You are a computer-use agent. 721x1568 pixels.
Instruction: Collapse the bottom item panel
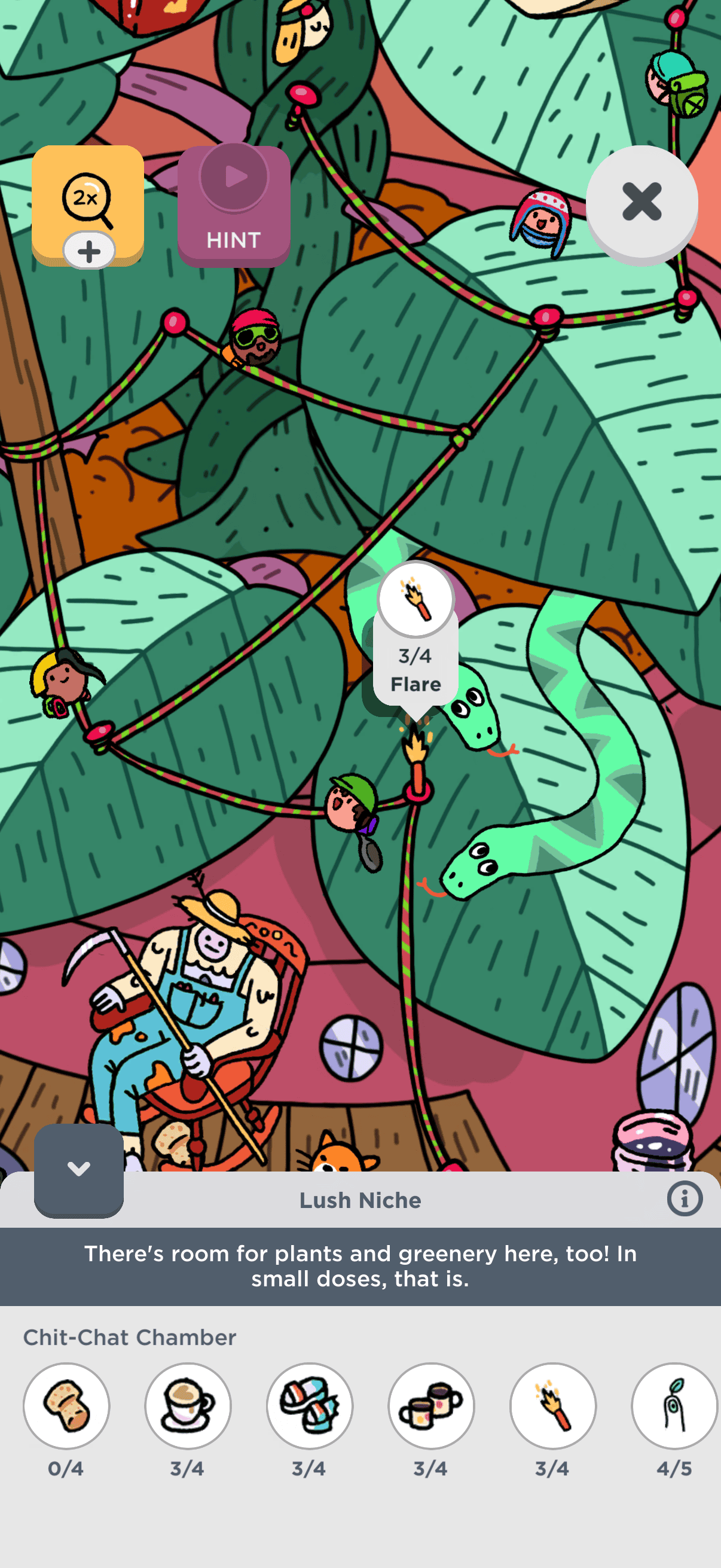[78, 1169]
